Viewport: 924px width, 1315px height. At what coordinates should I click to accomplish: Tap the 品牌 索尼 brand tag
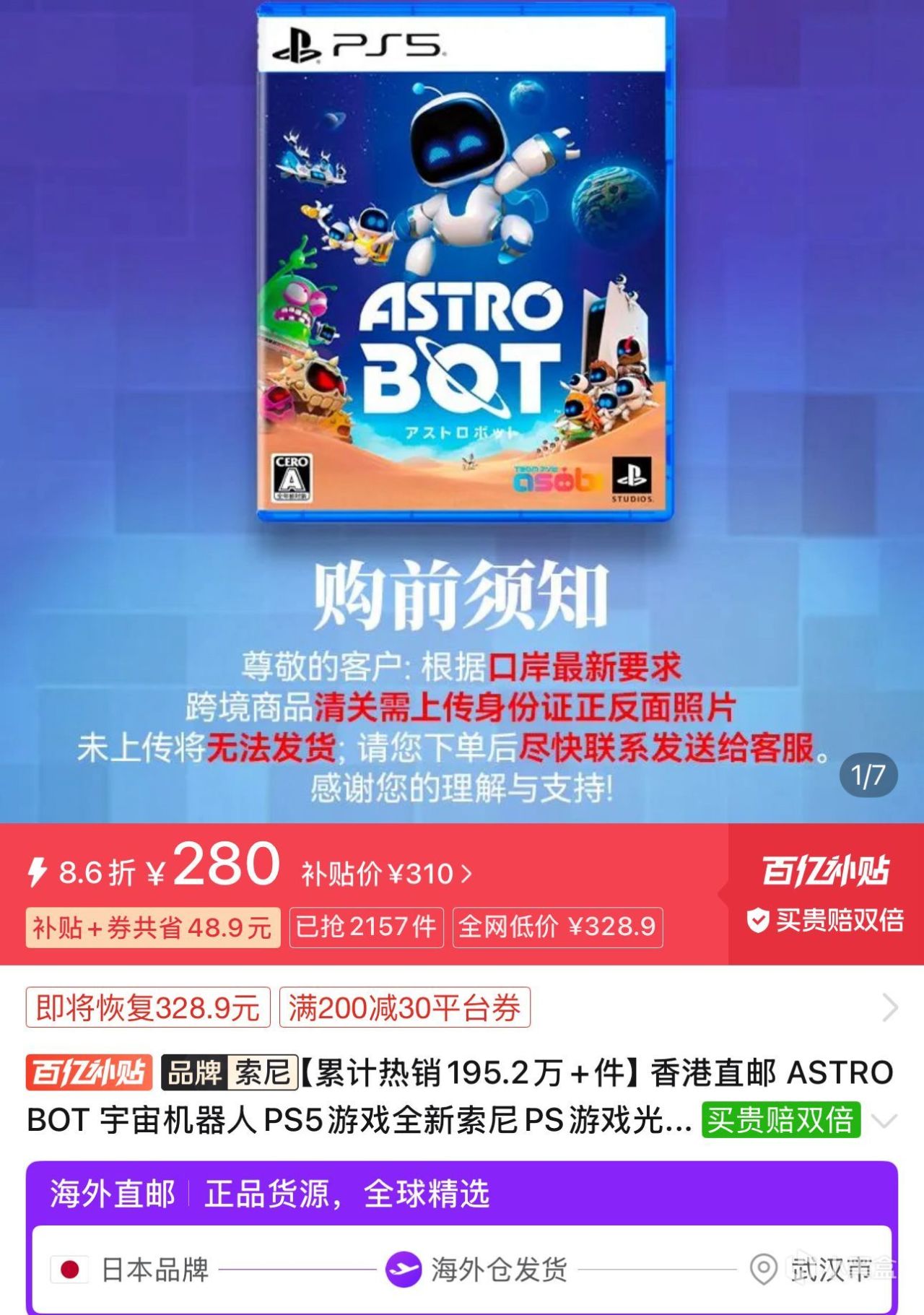[x=230, y=1072]
